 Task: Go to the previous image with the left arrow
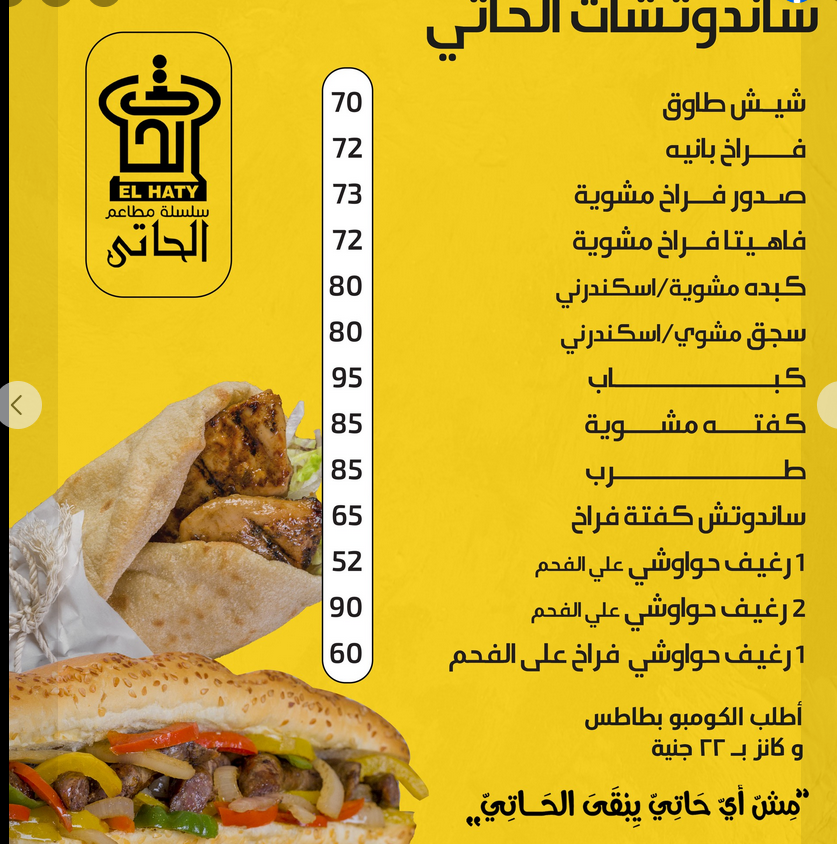click(17, 405)
